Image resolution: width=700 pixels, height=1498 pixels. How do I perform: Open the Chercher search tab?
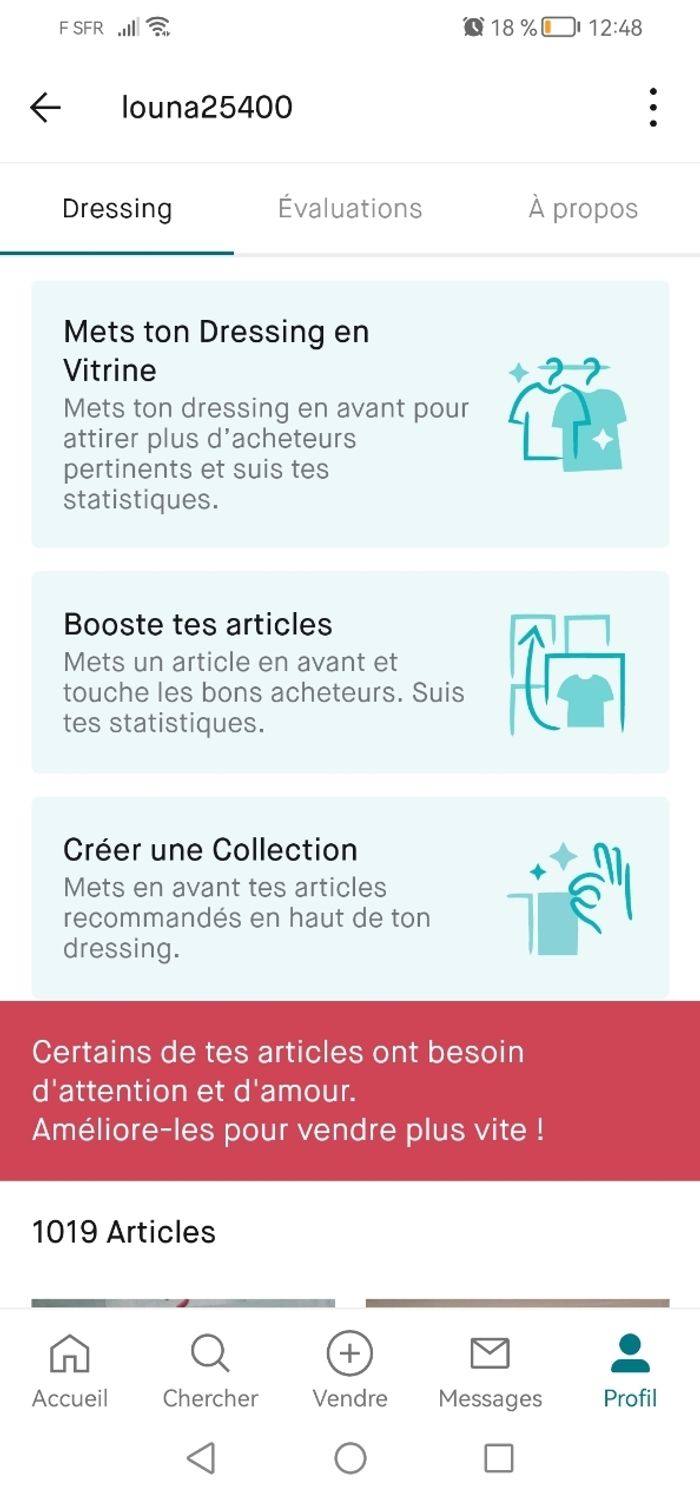tap(210, 1372)
